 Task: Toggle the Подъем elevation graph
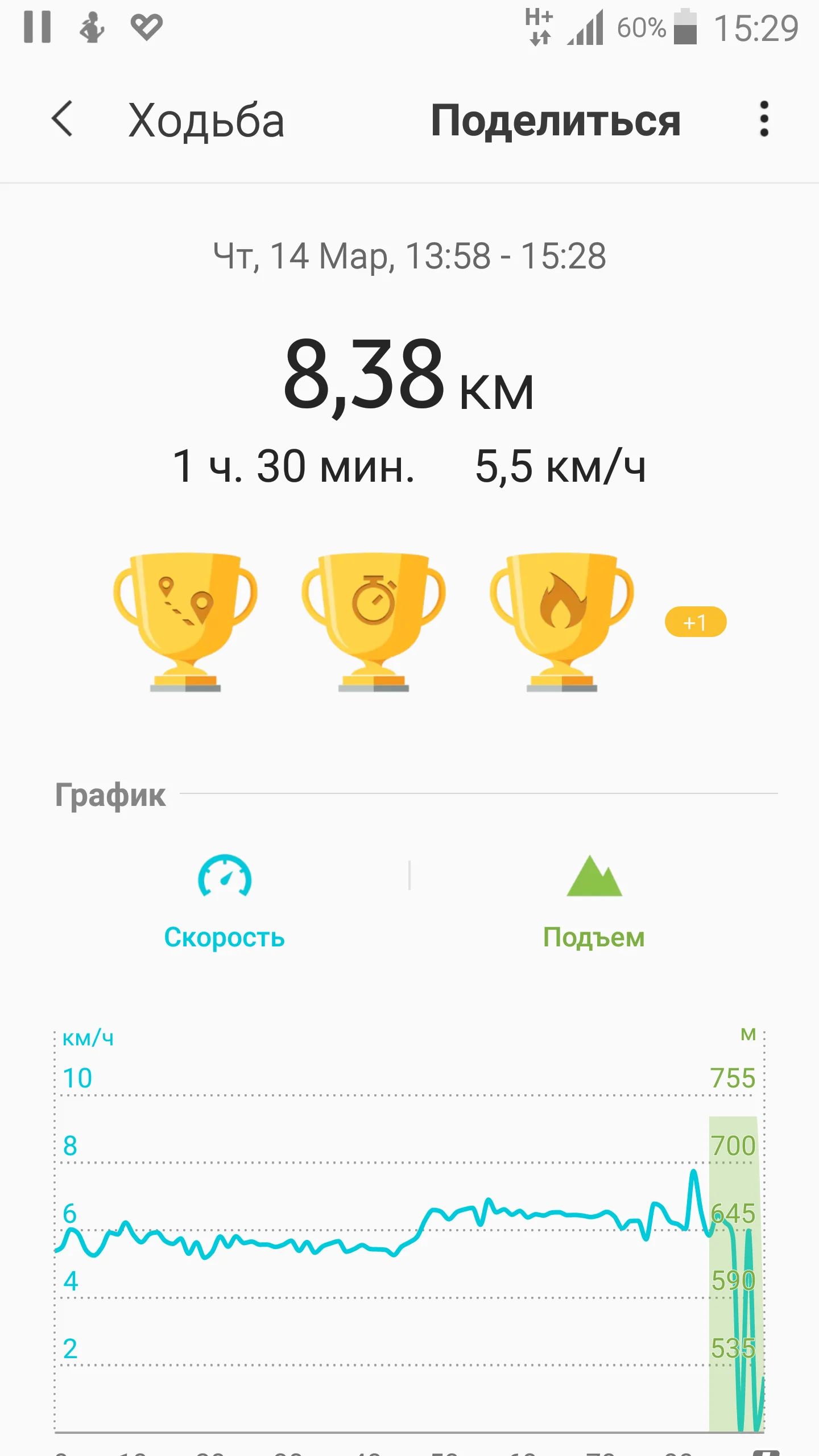[594, 902]
